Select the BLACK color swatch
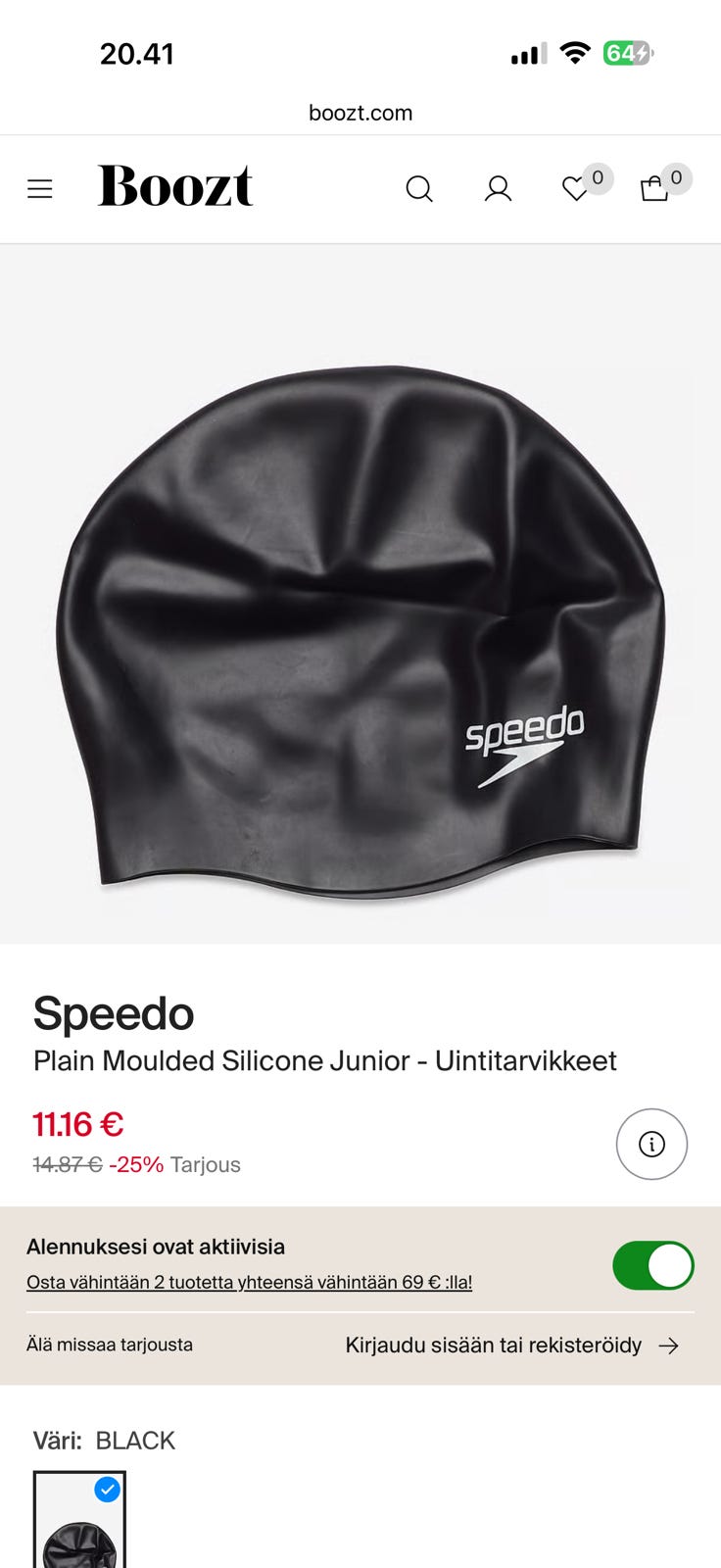The height and width of the screenshot is (1568, 721). tap(79, 1521)
